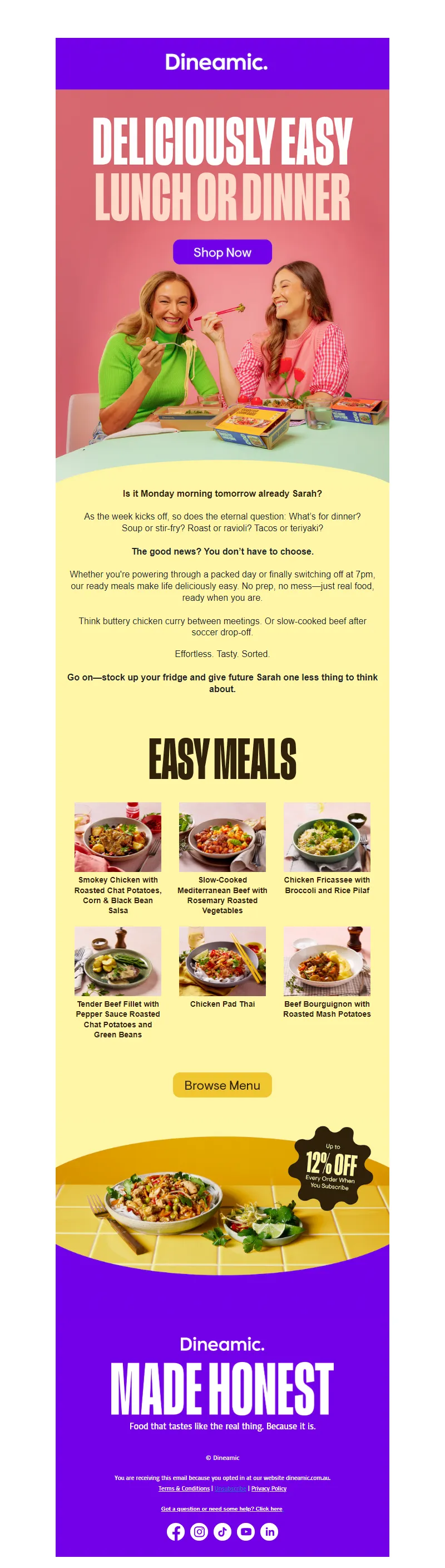This screenshot has height=1568, width=445.
Task: Open Beef Bourguignon with Roasted Mash Potatoes
Action: (327, 961)
